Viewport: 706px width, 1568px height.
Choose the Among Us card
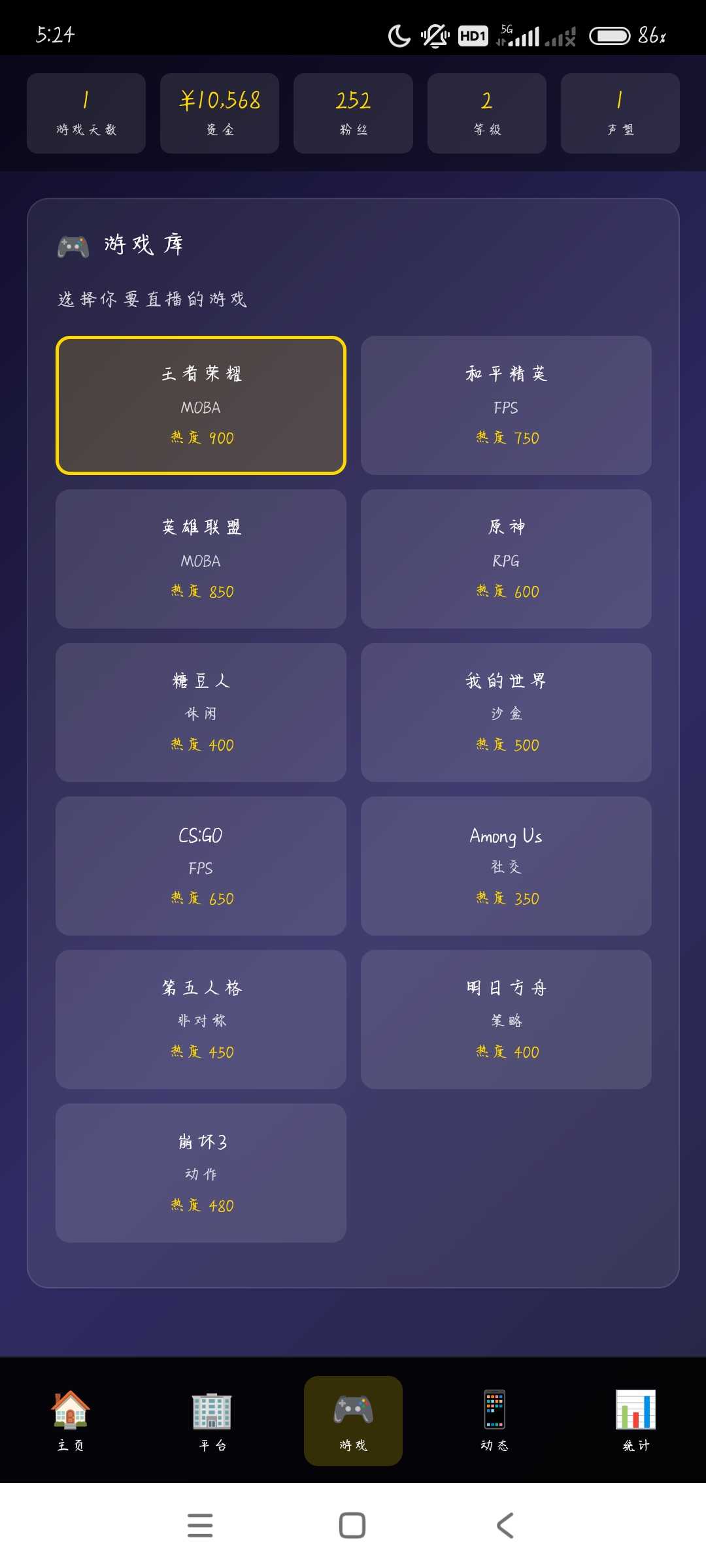pos(506,866)
